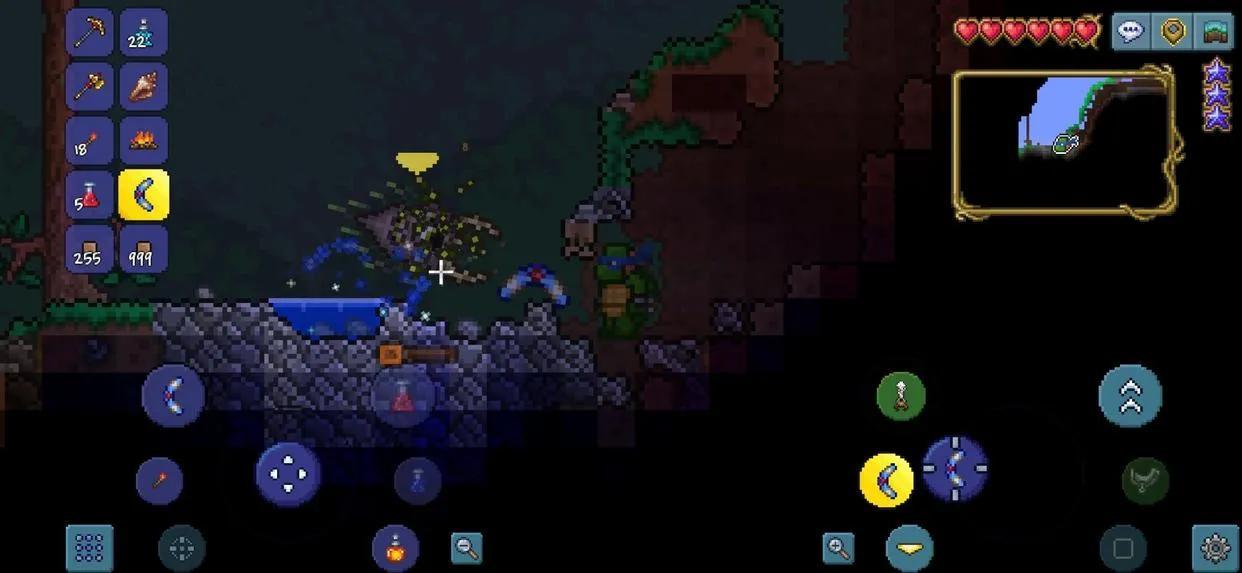Select the block stack of 999
The height and width of the screenshot is (573, 1242).
pos(143,248)
